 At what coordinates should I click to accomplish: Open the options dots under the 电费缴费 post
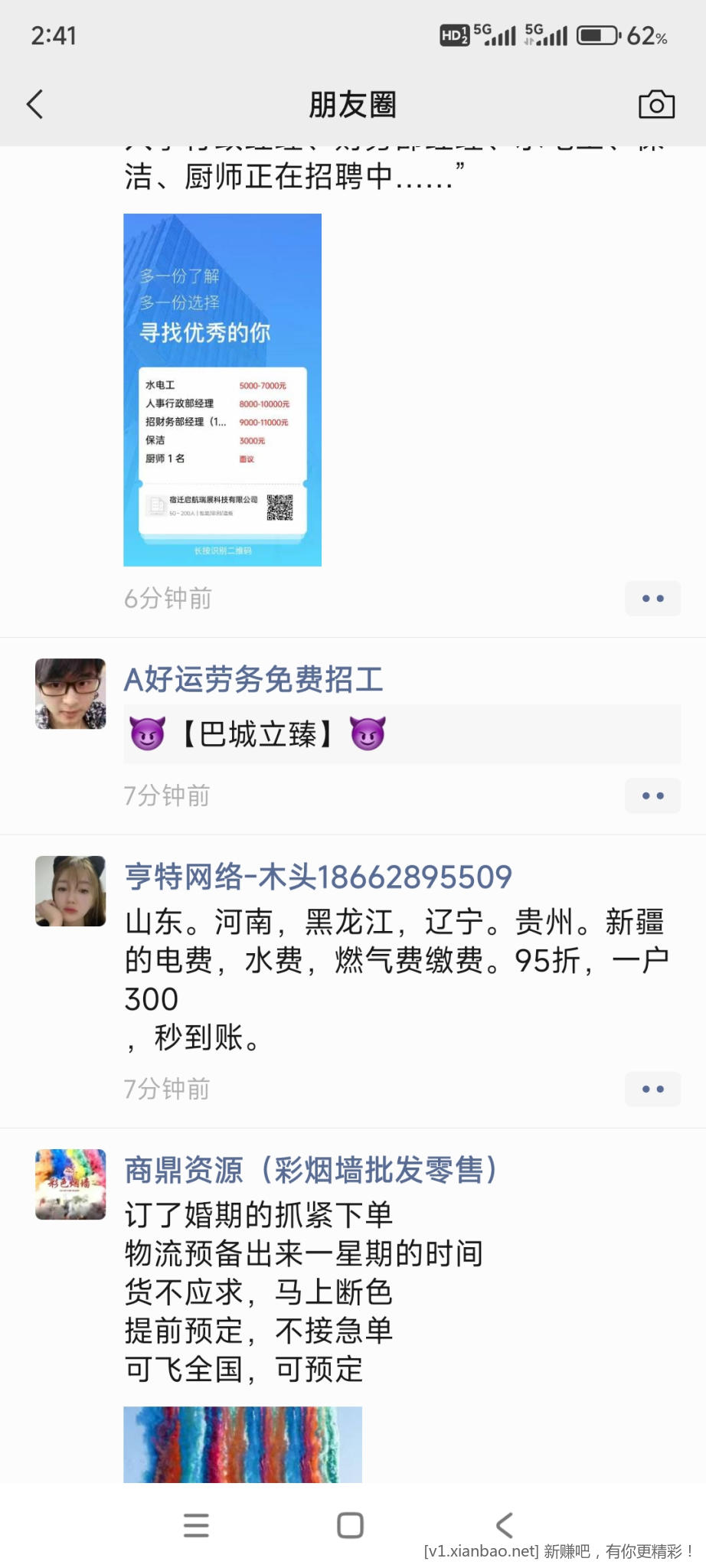coord(652,1089)
